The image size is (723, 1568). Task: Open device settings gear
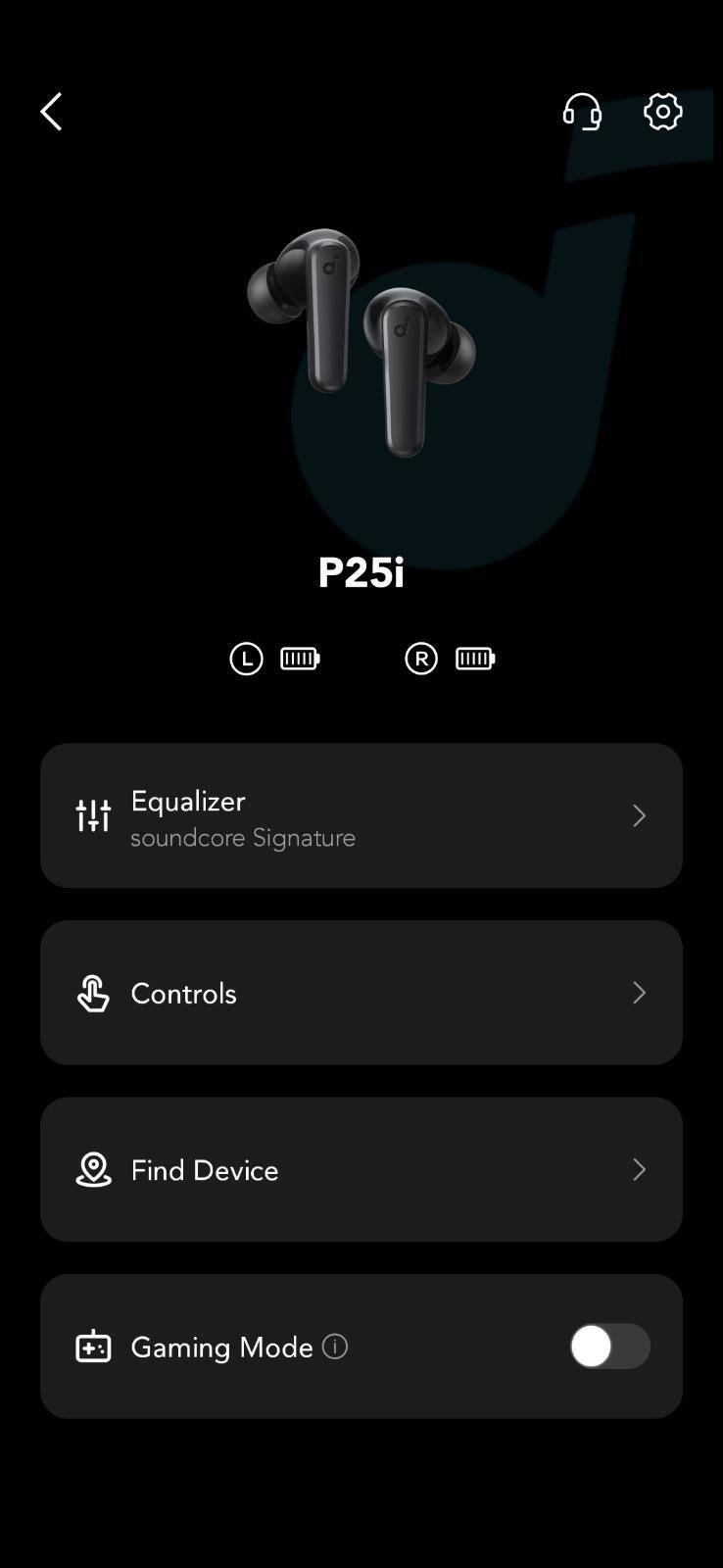coord(663,112)
